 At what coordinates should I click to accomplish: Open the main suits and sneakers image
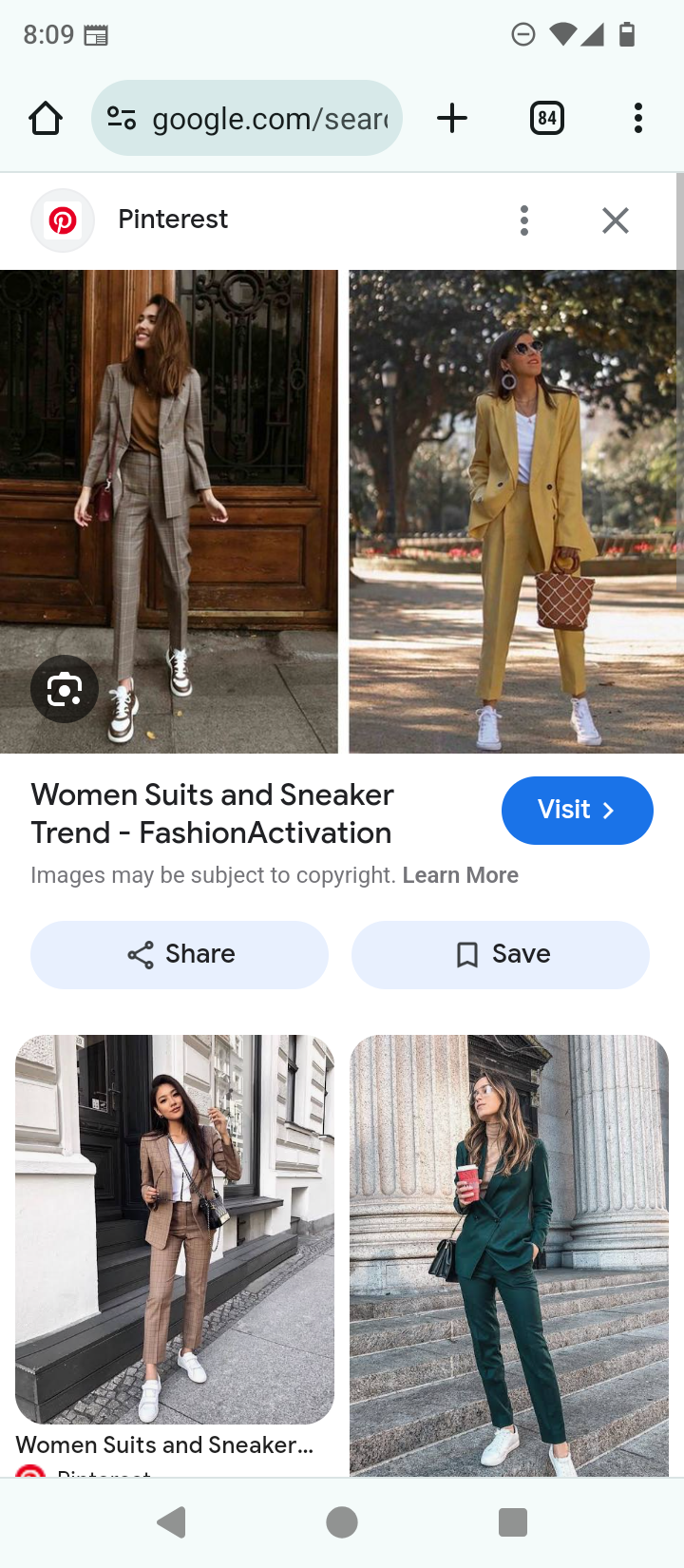tap(342, 511)
